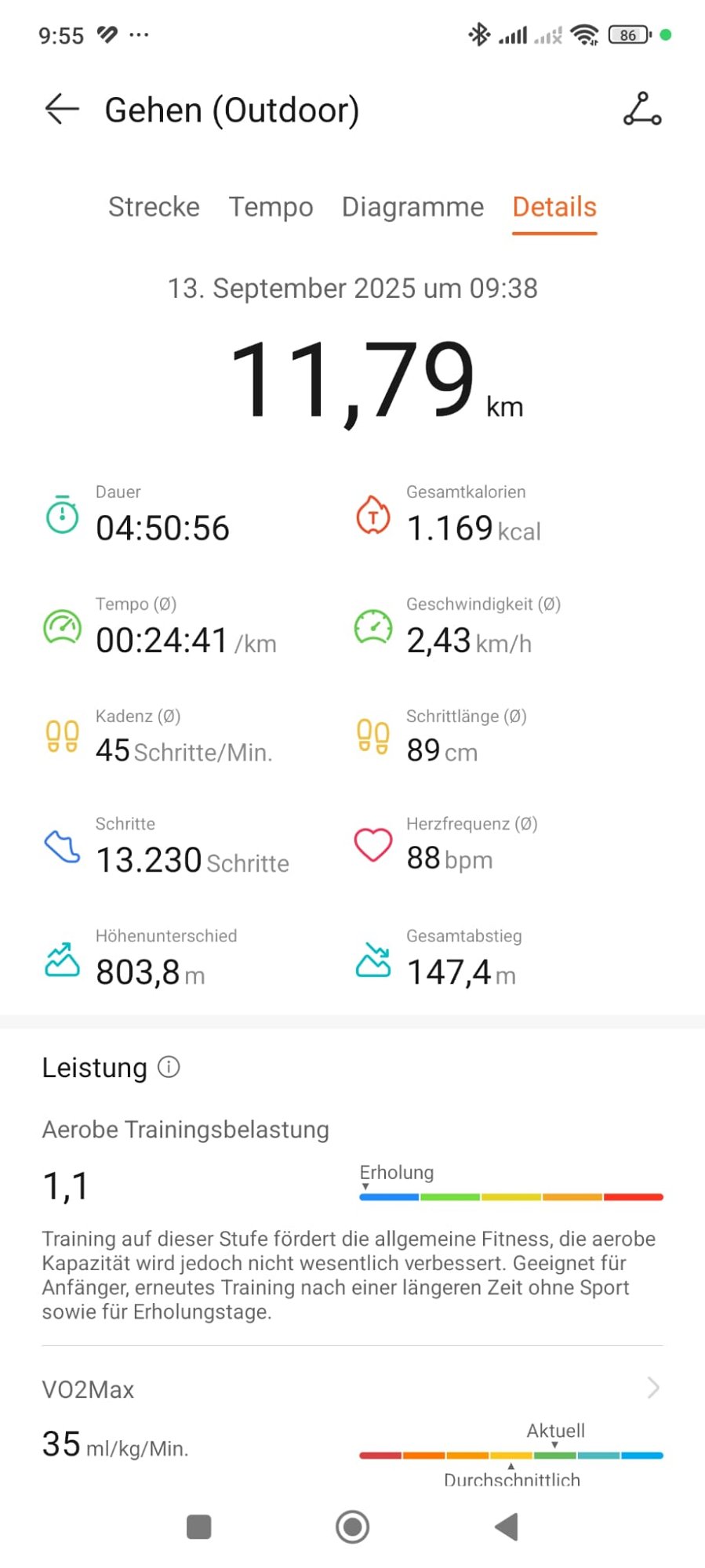Open the Diagramme tab
705x1568 pixels.
click(x=412, y=207)
